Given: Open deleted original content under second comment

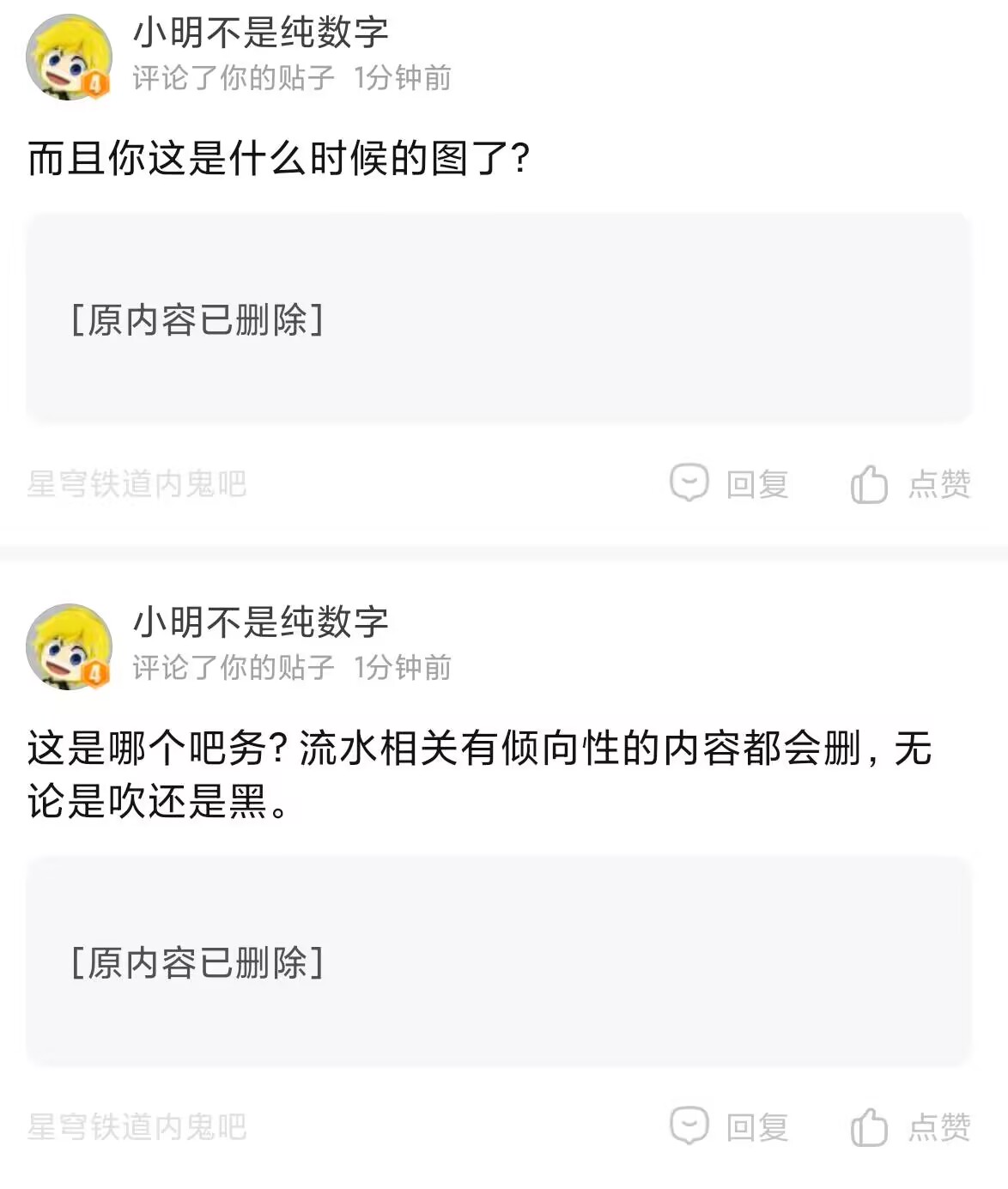Looking at the screenshot, I should (x=499, y=962).
